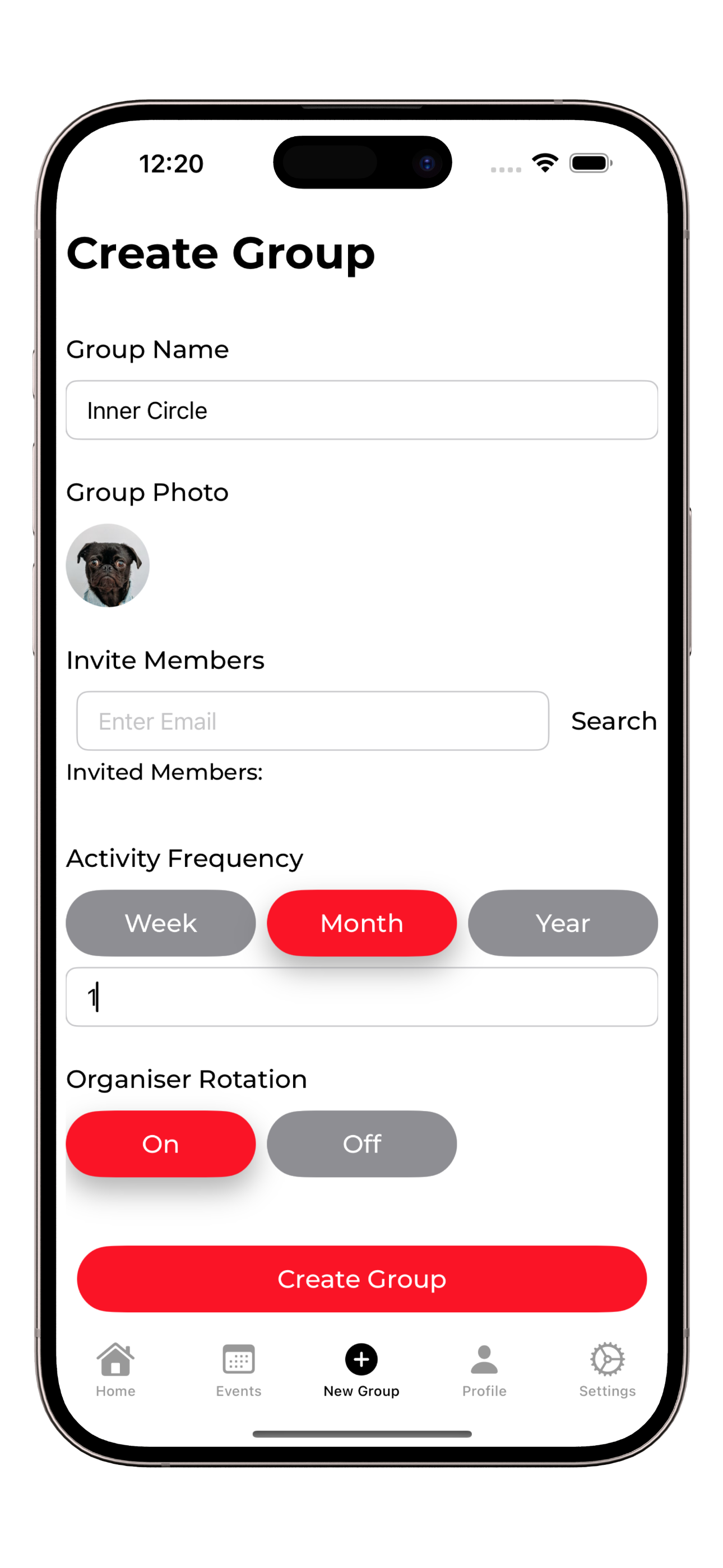Focus the Enter Email field
Screen dimensions: 723x1568
point(312,720)
